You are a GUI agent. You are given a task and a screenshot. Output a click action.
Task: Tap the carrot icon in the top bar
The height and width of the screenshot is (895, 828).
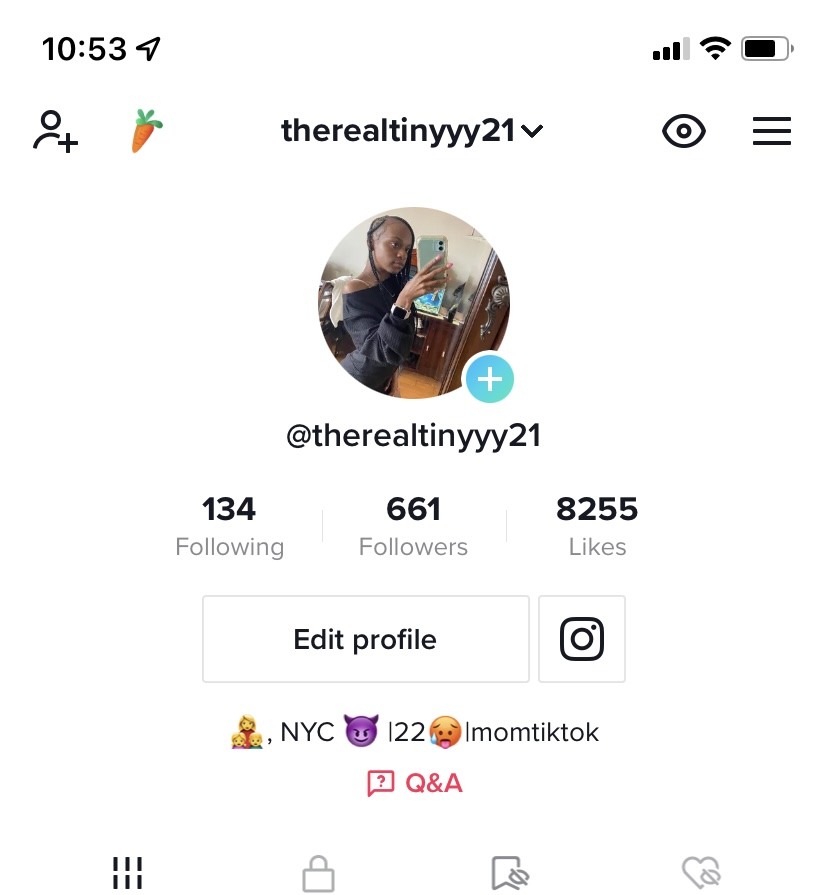[x=146, y=131]
